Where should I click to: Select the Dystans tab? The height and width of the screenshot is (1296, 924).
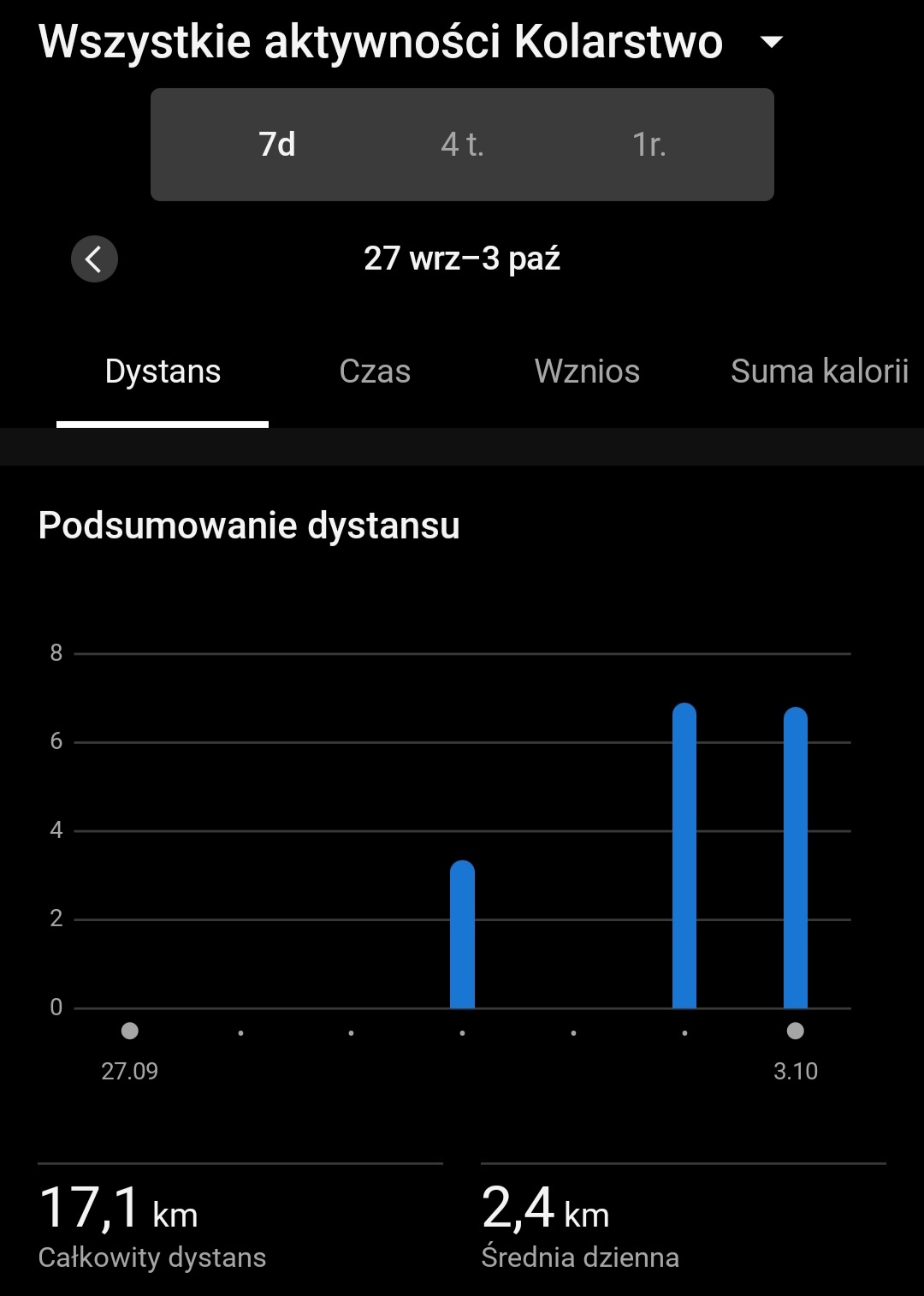tap(163, 372)
